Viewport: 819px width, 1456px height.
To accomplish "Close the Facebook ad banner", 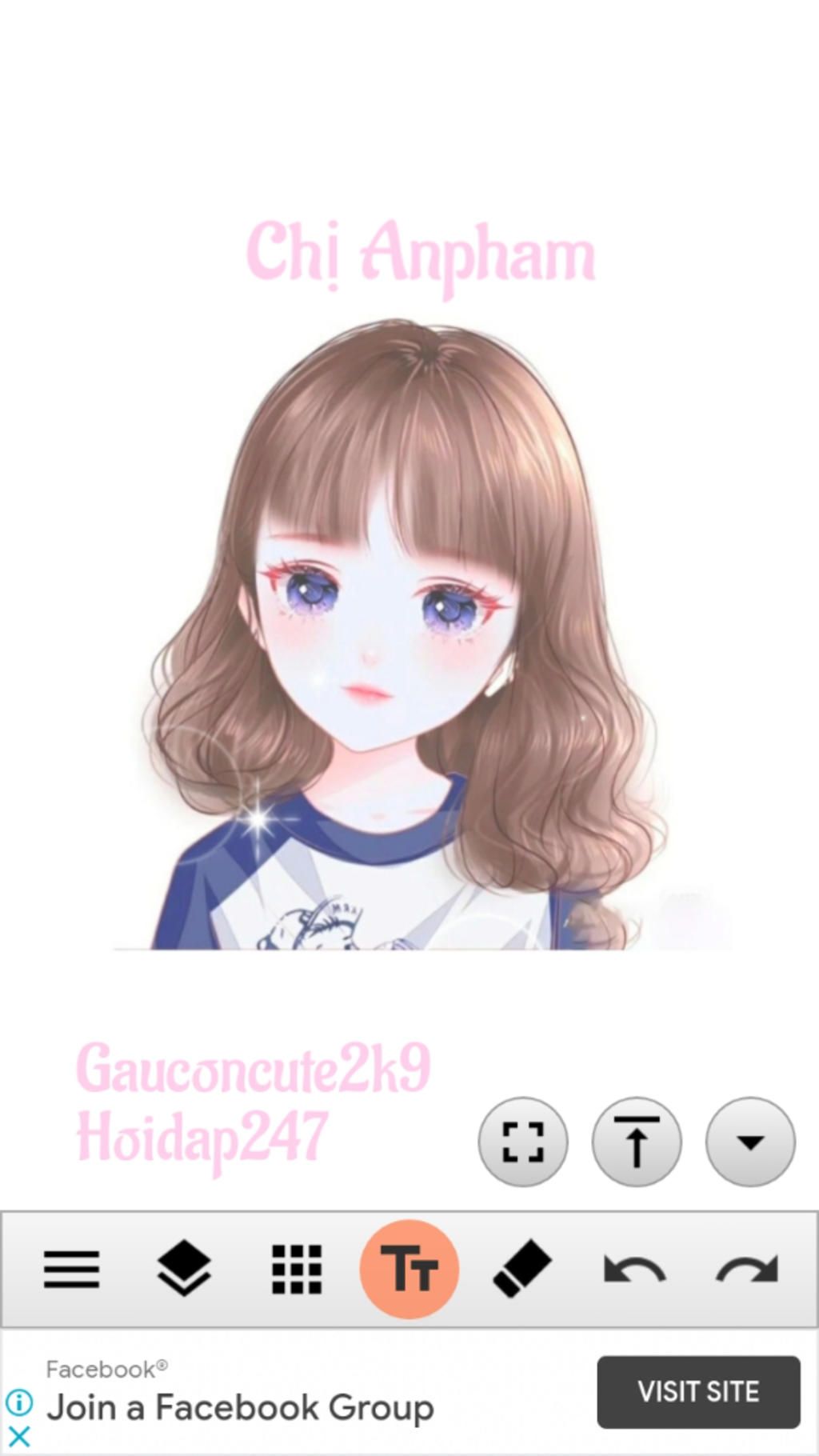I will point(18,1437).
